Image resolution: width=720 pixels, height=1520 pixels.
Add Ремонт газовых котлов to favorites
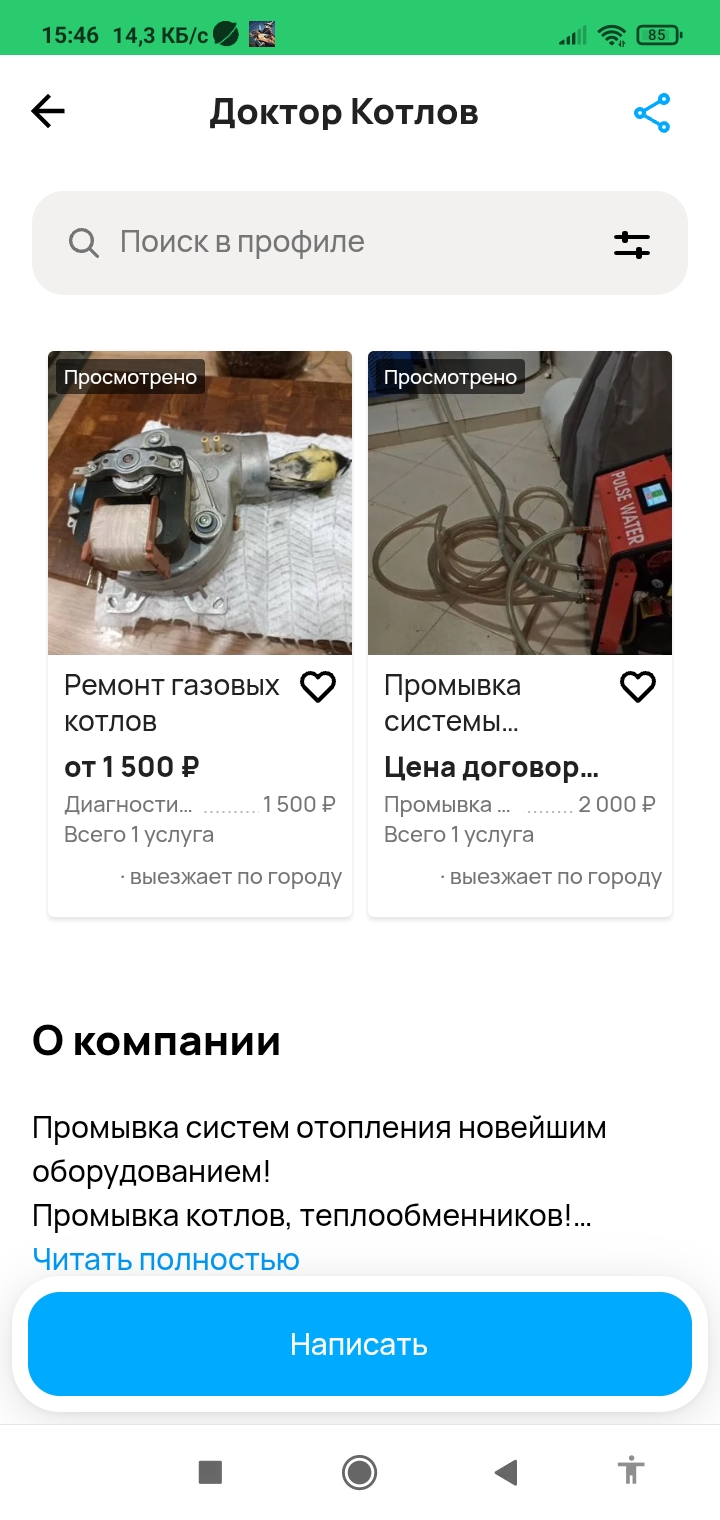318,687
